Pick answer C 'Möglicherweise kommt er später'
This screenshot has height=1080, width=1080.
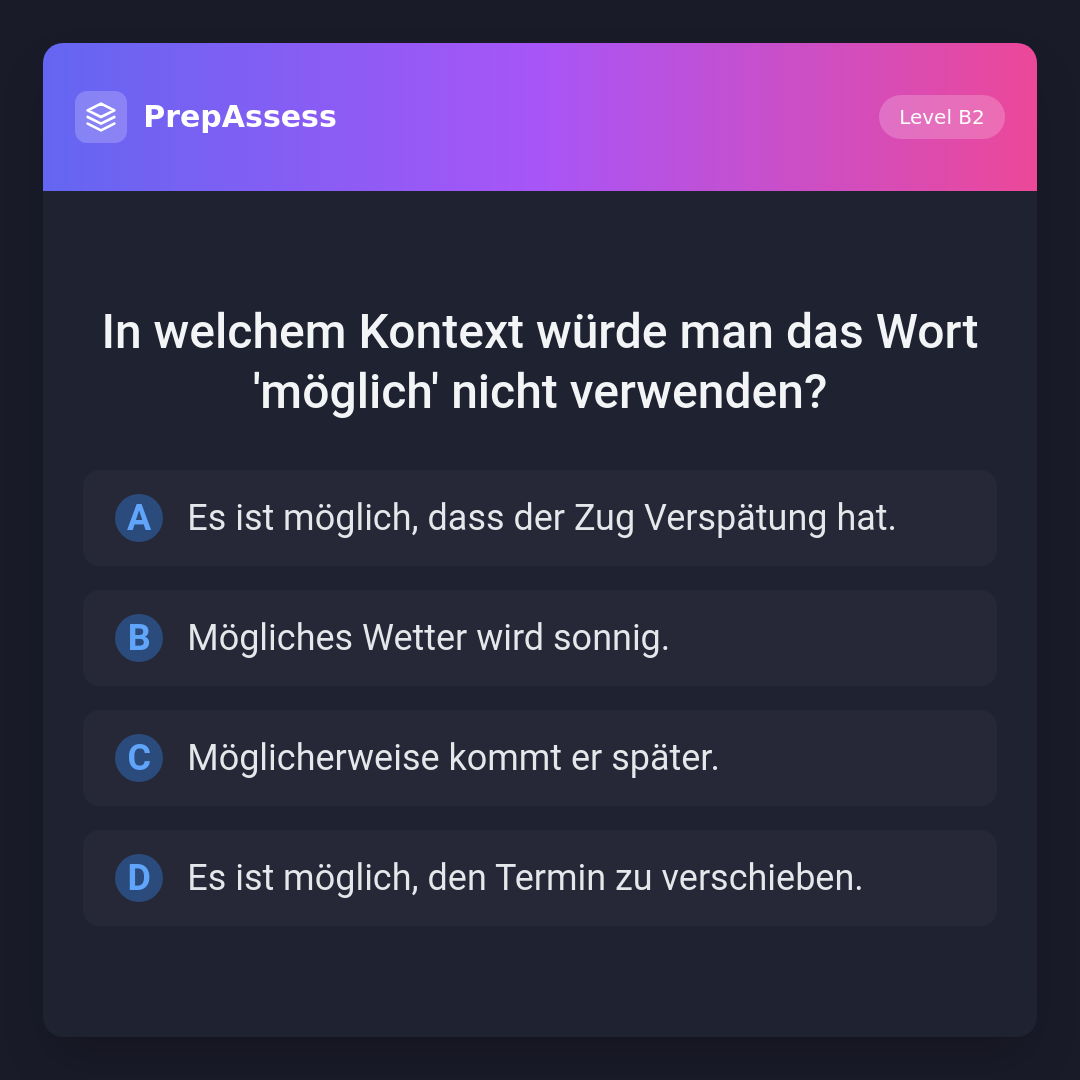[540, 758]
